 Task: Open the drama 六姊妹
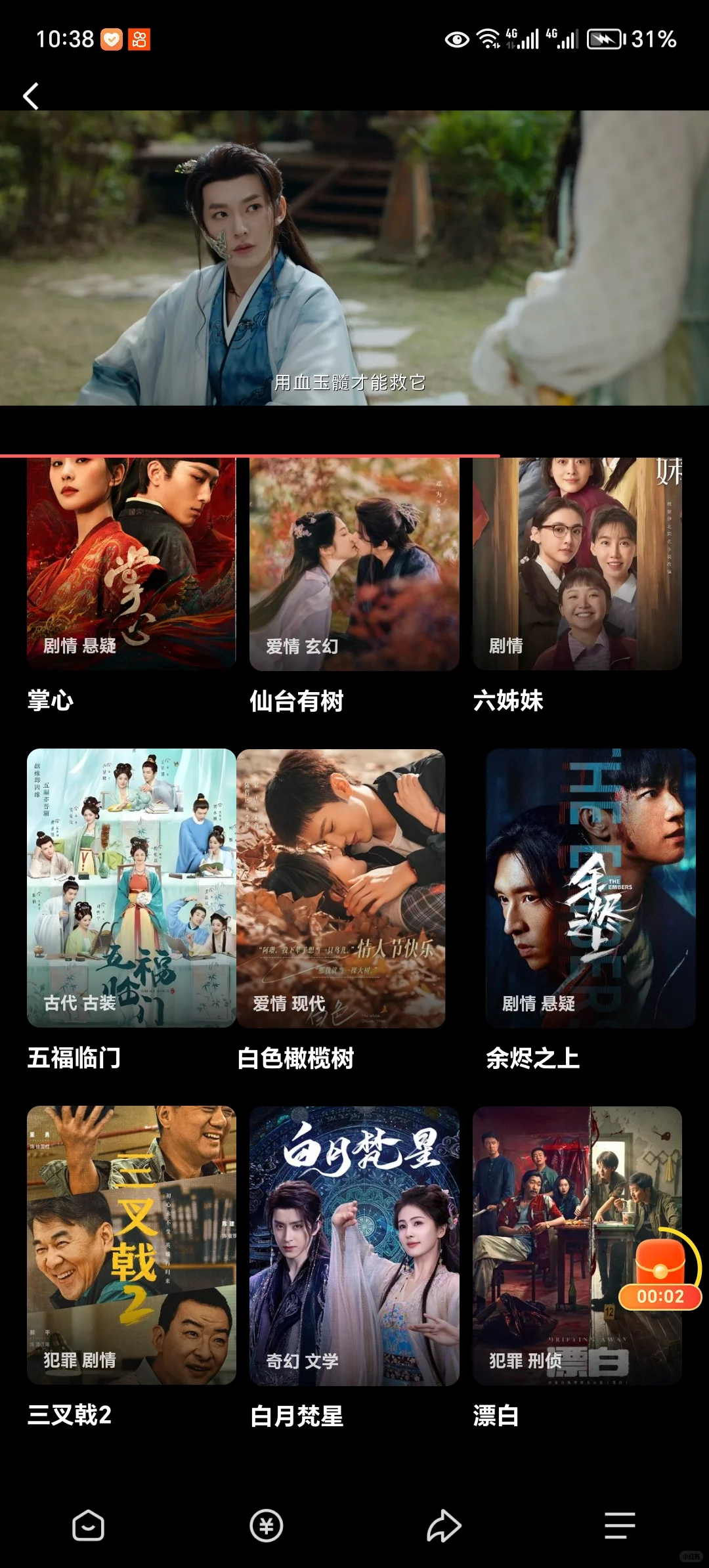pos(577,565)
